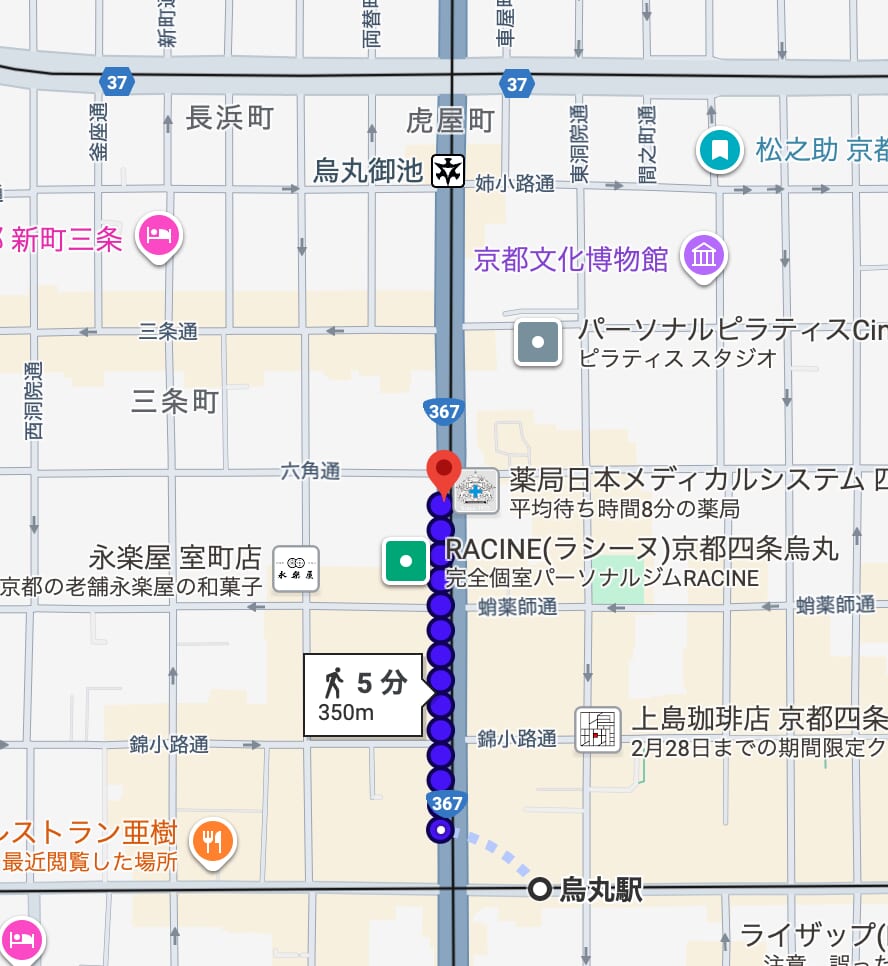Open 松之助 saved place marker
The height and width of the screenshot is (966, 888).
click(720, 151)
